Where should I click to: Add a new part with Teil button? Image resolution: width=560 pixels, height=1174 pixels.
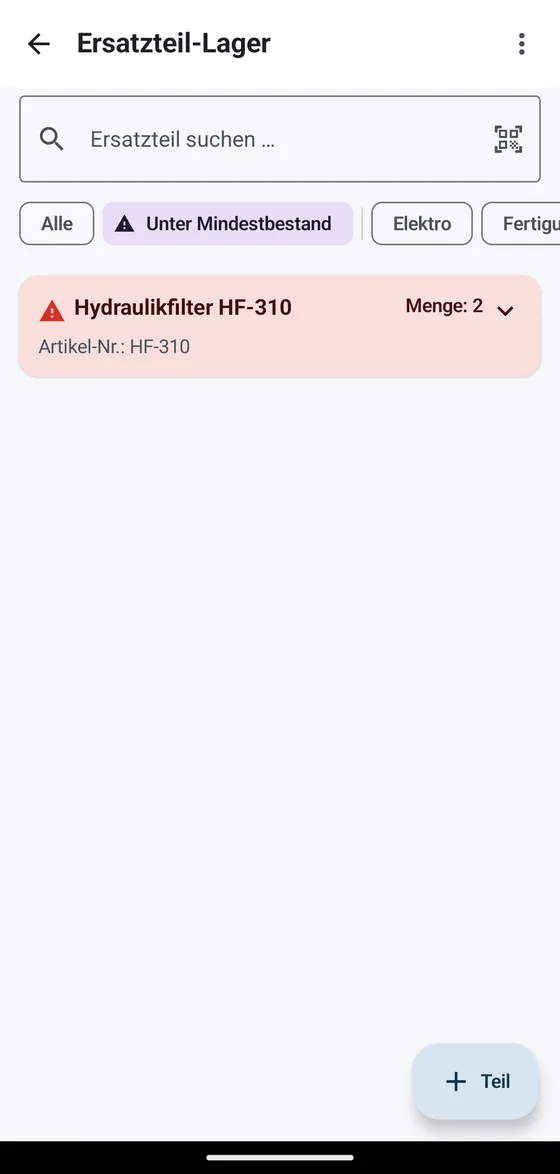(x=476, y=1081)
